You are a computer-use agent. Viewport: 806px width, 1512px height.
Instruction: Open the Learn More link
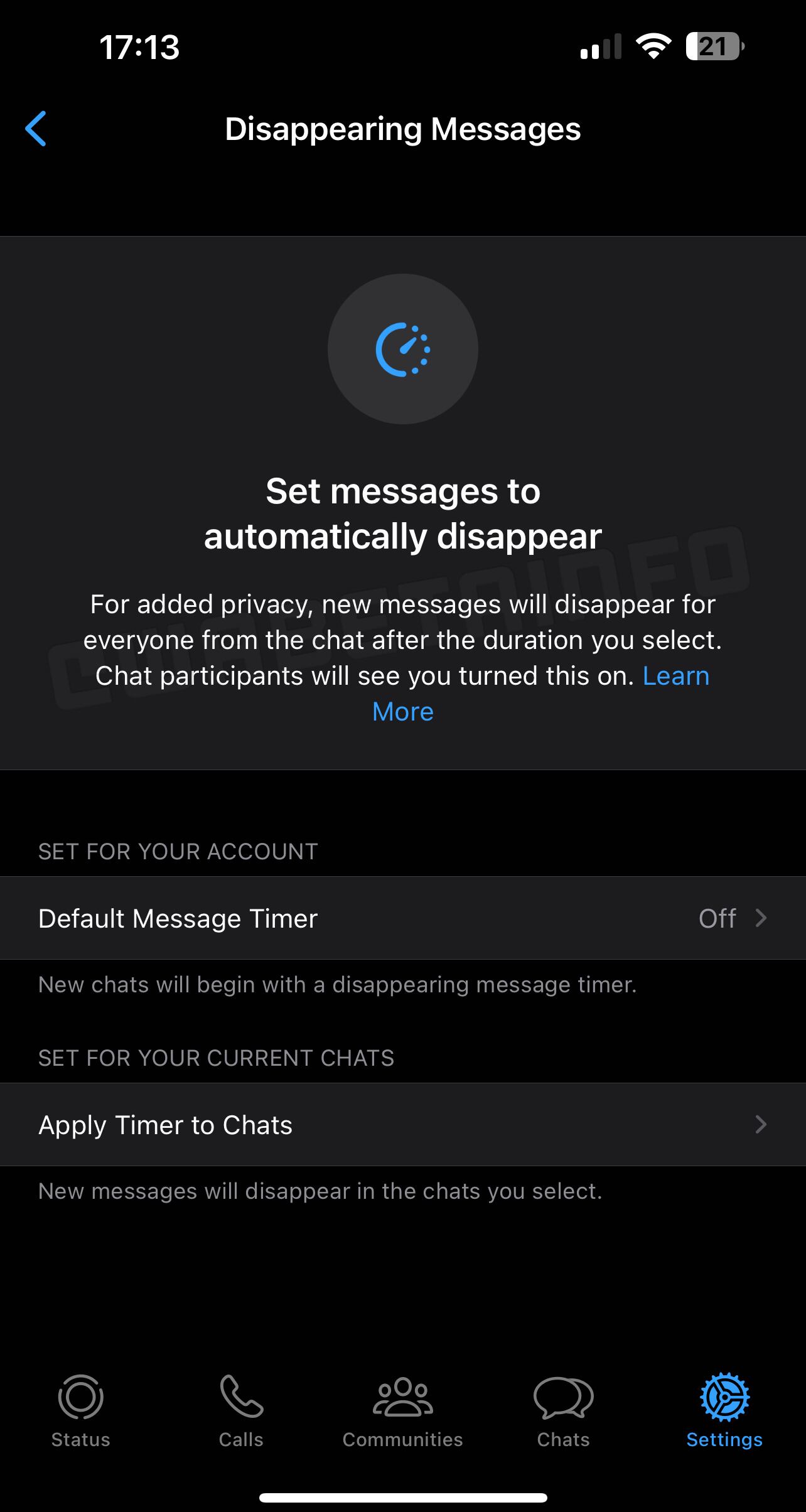675,677
